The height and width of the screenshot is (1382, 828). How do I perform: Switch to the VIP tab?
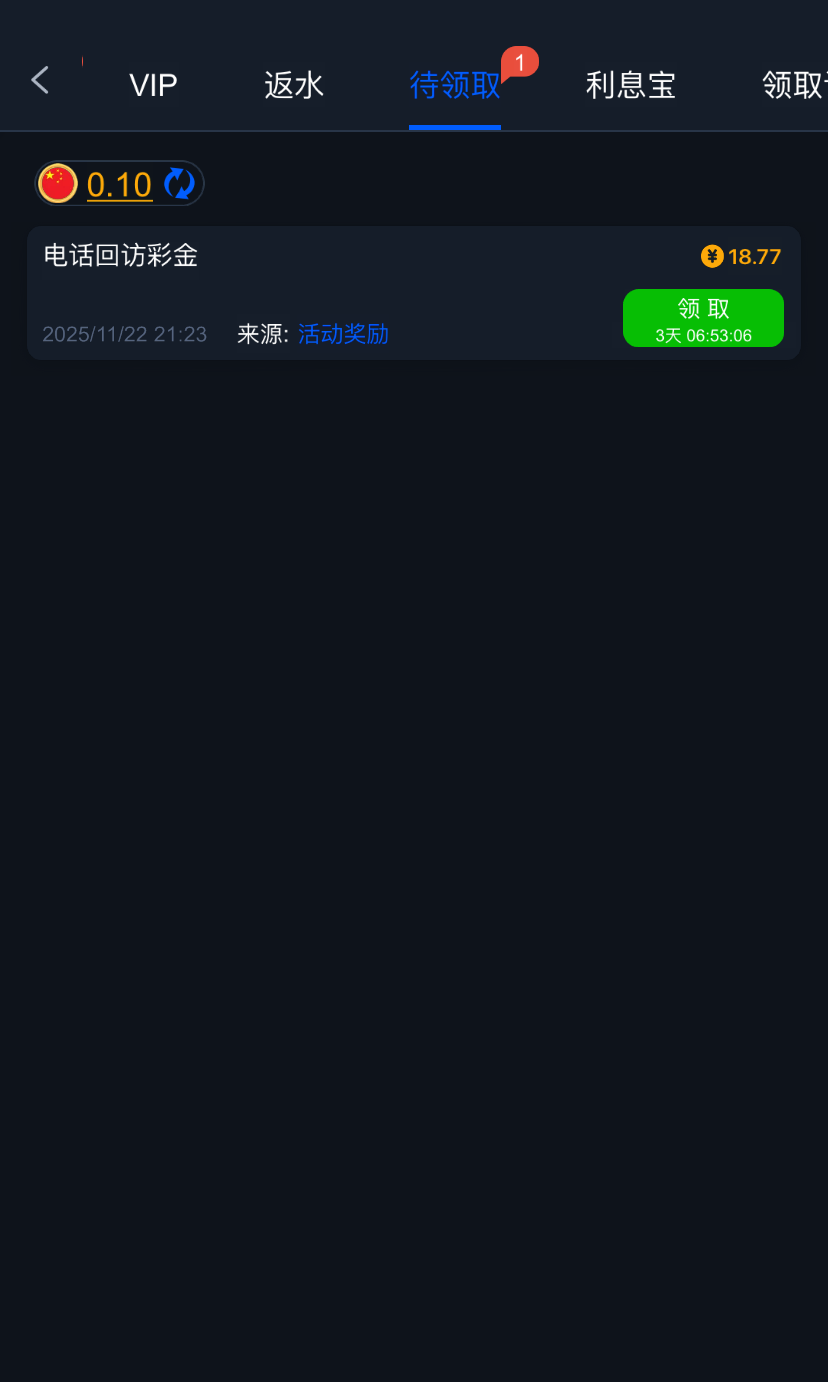click(x=153, y=86)
